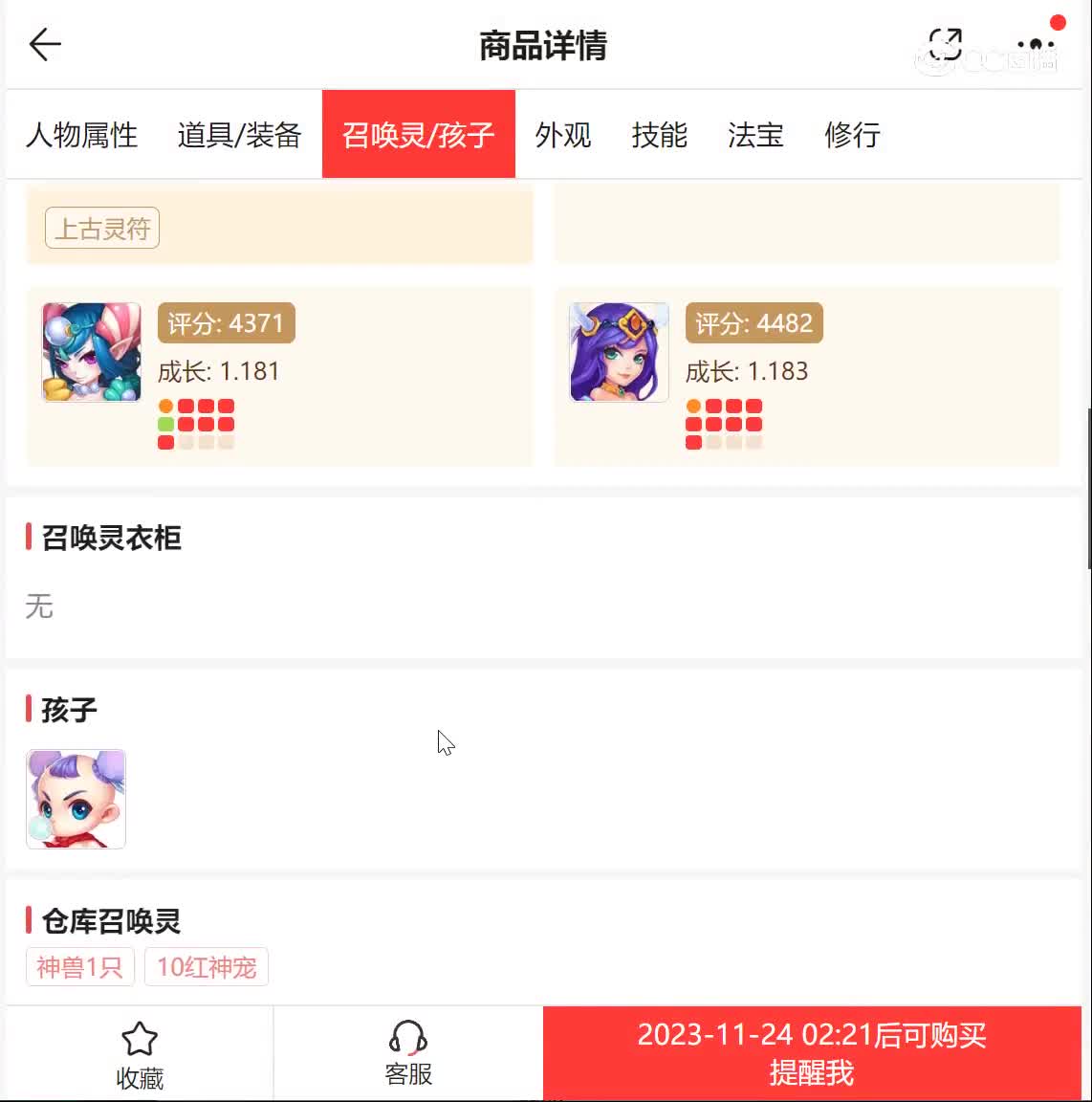Switch to the 外观 tab
The height and width of the screenshot is (1102, 1092).
[563, 135]
